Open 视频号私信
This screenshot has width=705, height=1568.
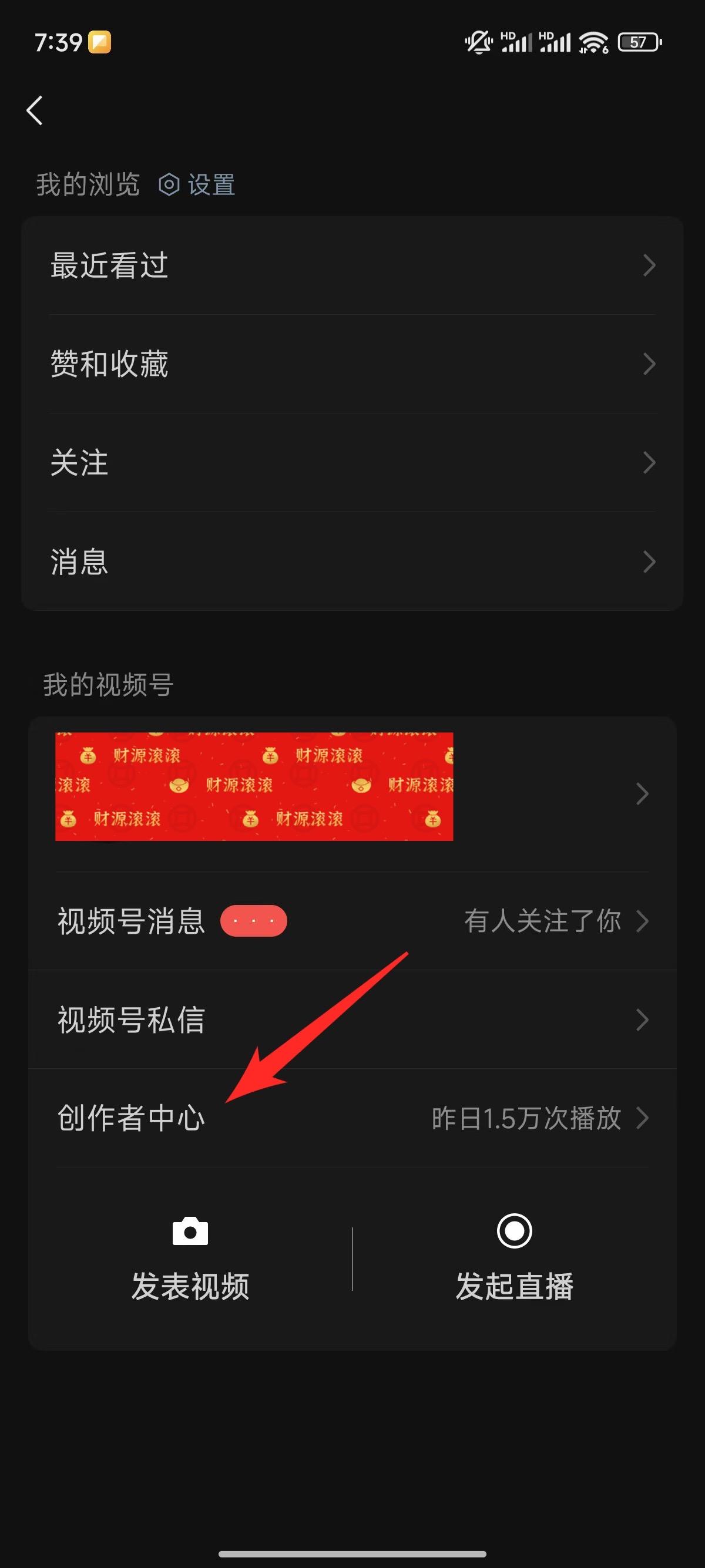[x=132, y=1019]
